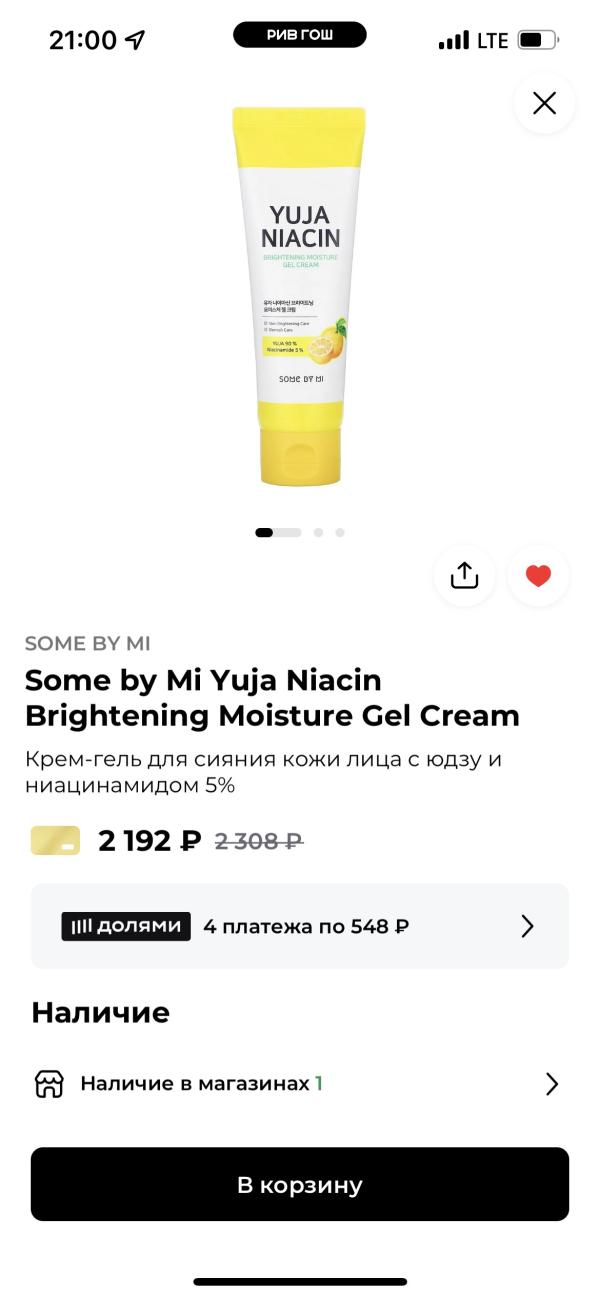Share this Some by Mi product

pos(464,576)
